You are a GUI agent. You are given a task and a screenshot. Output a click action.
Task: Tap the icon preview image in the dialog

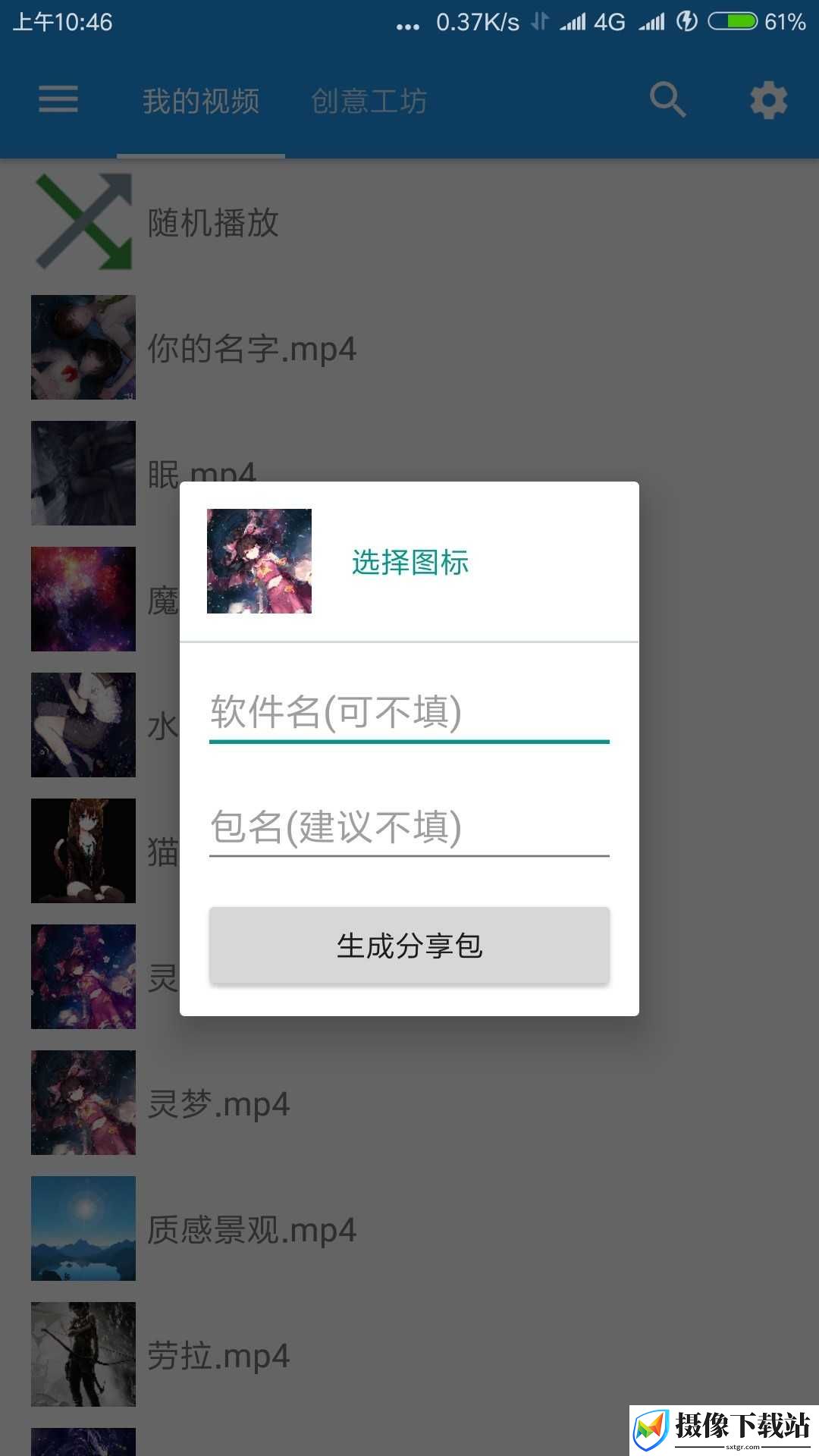pyautogui.click(x=259, y=561)
